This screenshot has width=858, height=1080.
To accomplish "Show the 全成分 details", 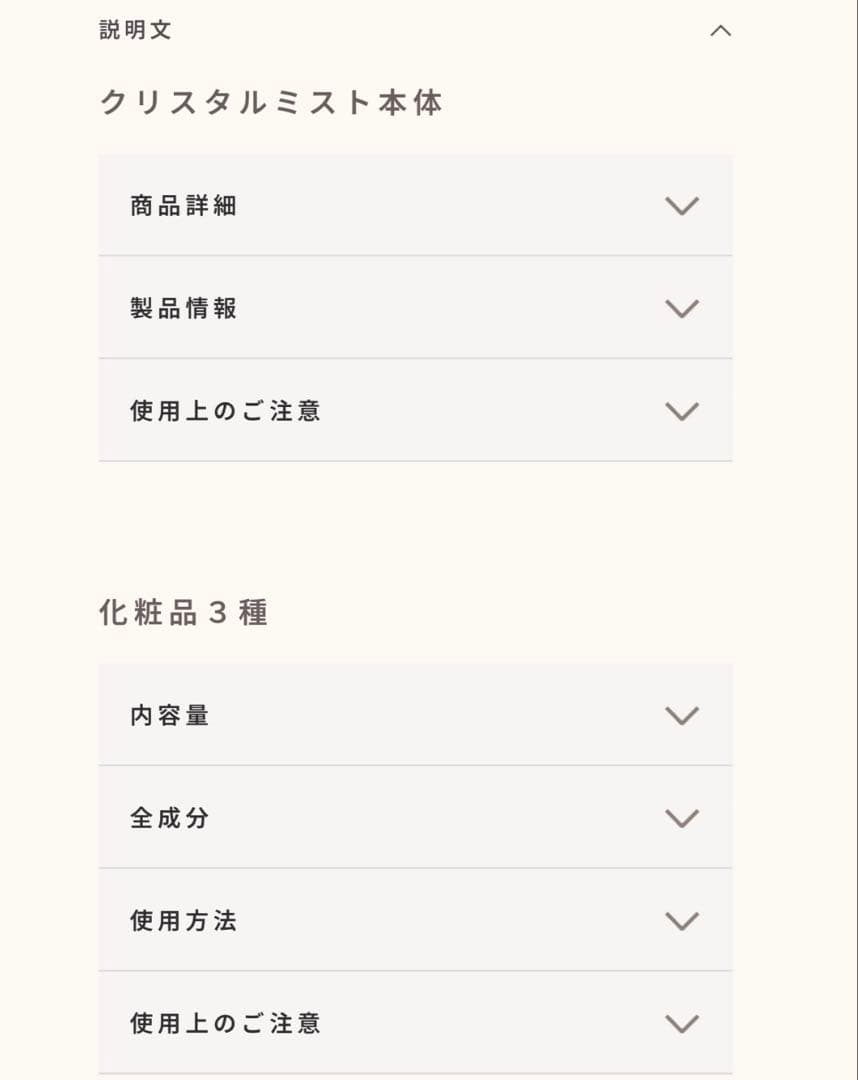I will click(415, 818).
